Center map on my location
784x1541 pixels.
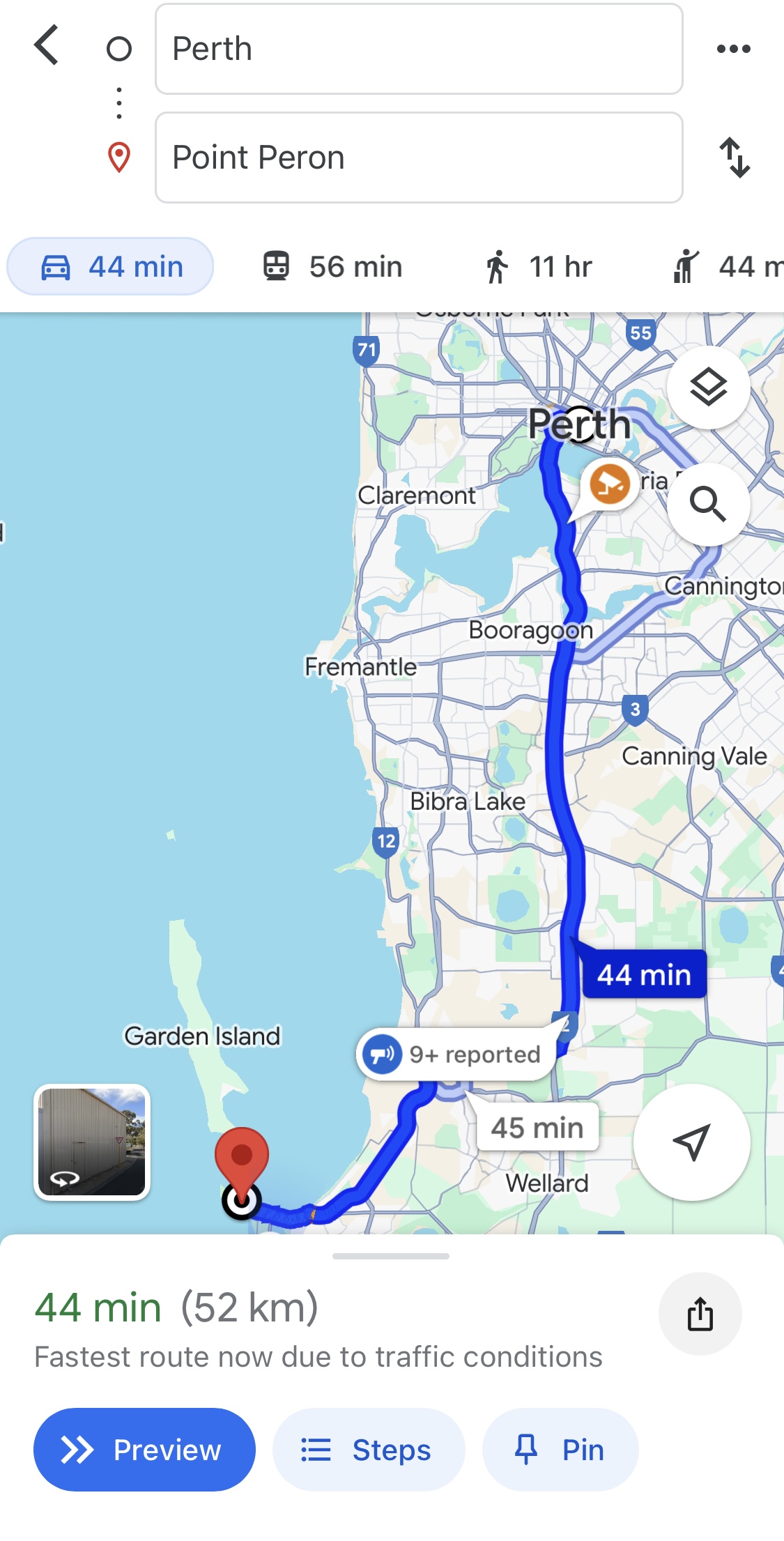691,1142
